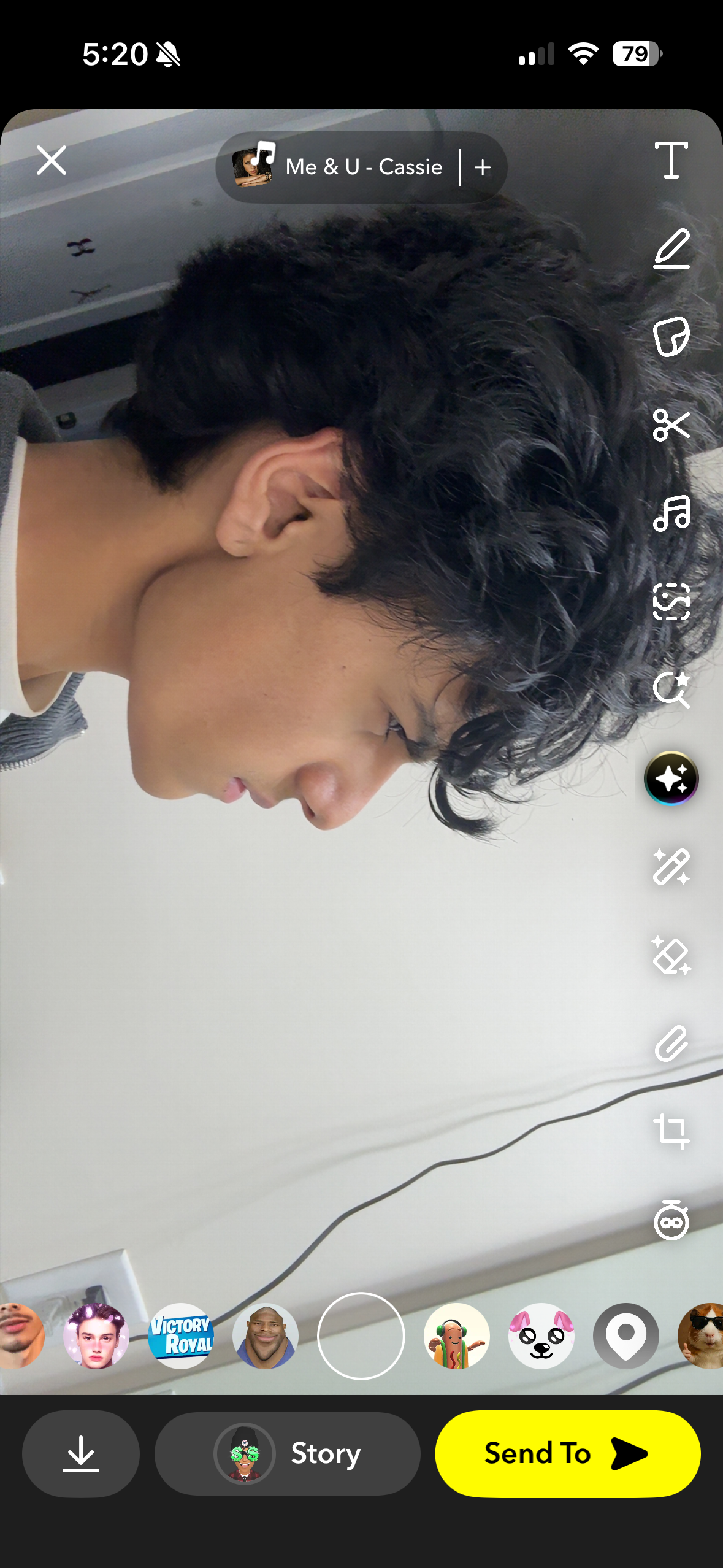723x1568 pixels.
Task: Apply the Victory Royale lens
Action: (181, 1335)
